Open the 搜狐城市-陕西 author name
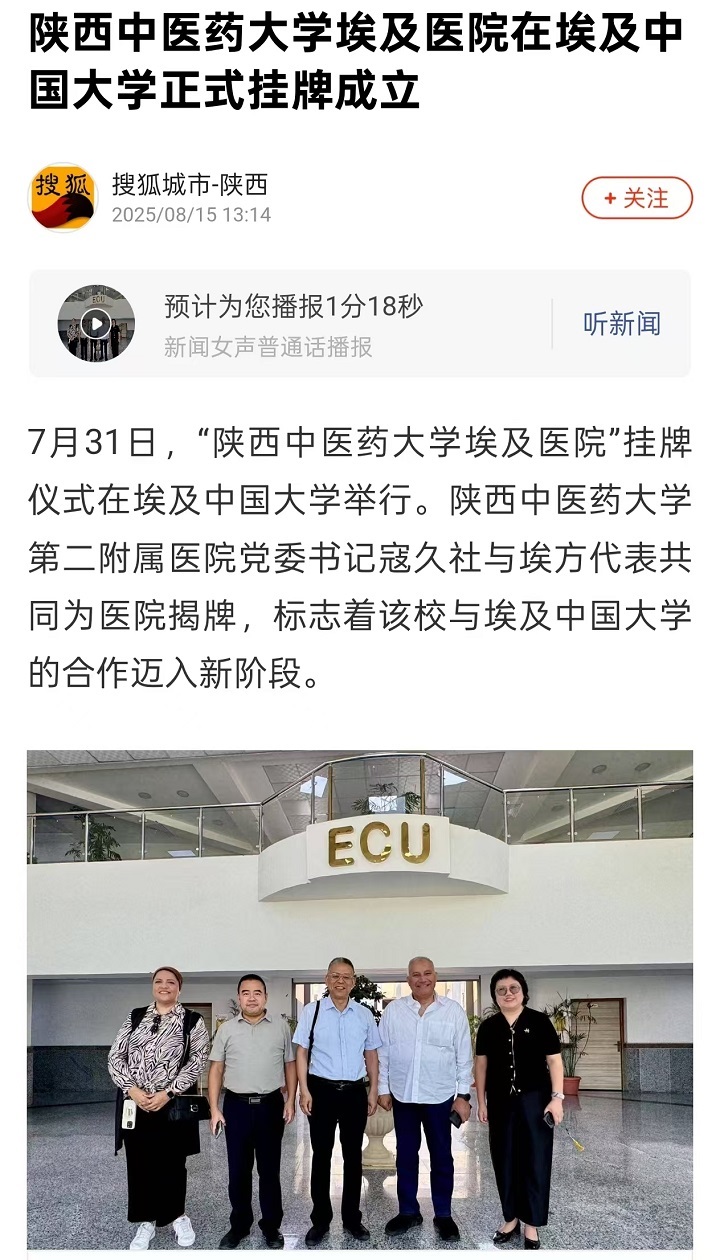The image size is (720, 1260). pyautogui.click(x=190, y=184)
